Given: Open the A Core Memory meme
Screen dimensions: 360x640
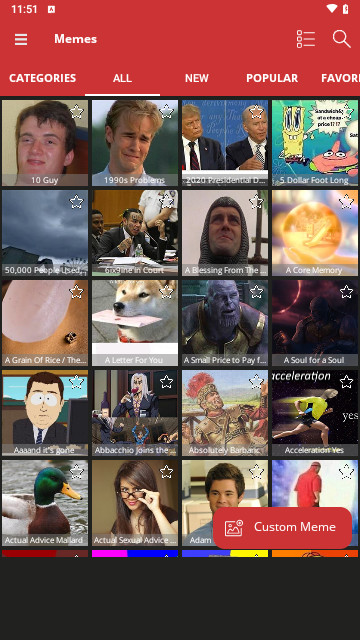Looking at the screenshot, I should click(x=315, y=233).
